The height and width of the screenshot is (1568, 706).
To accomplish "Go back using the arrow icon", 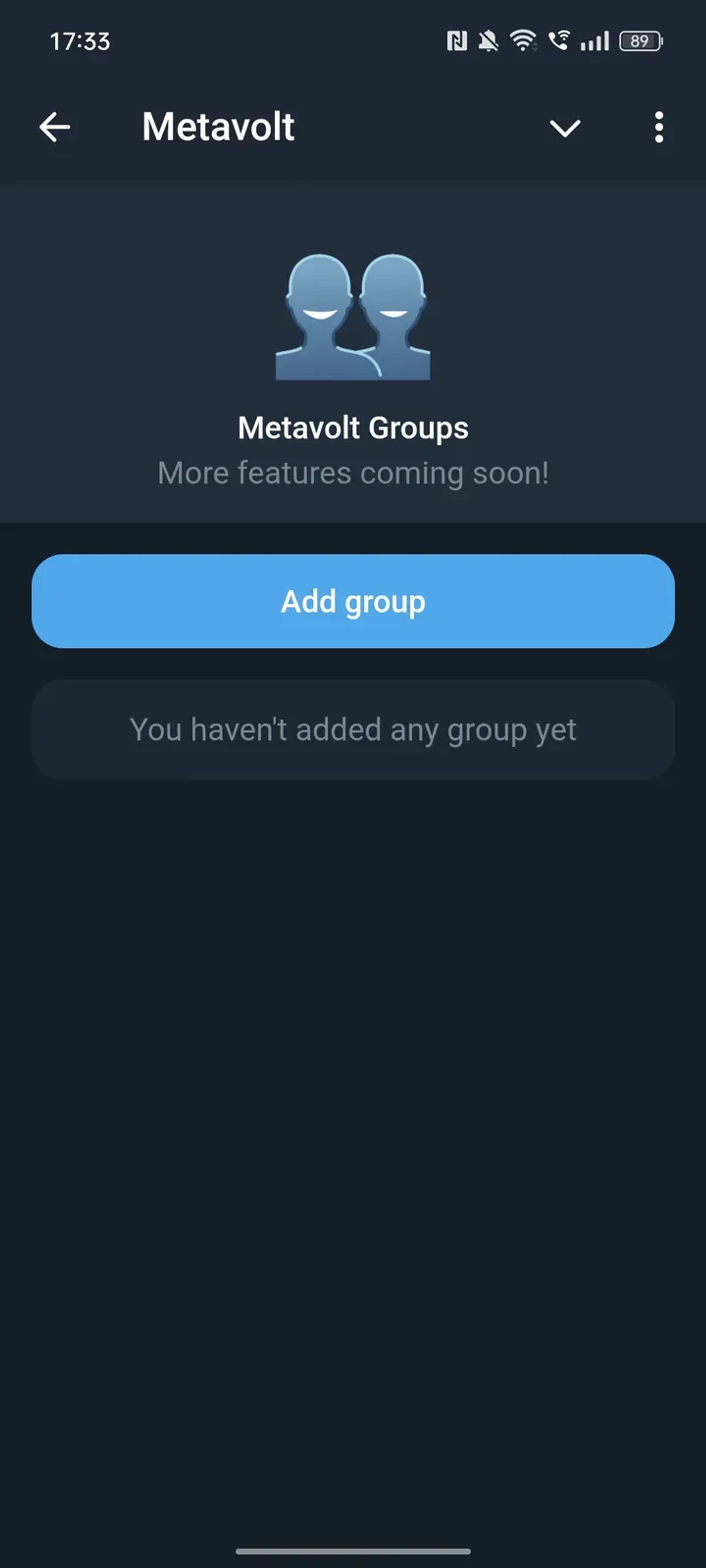I will point(55,127).
